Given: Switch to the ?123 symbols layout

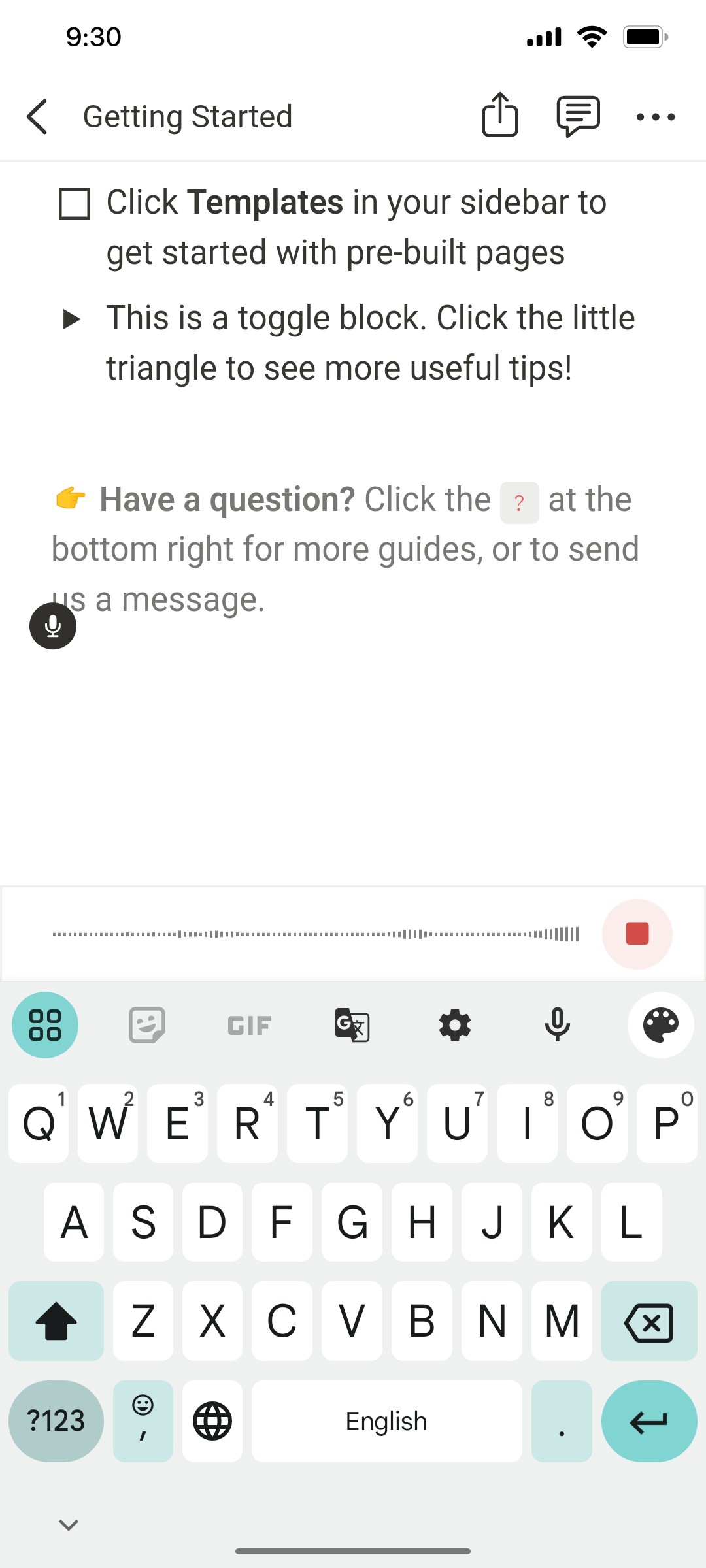Looking at the screenshot, I should 56,1421.
